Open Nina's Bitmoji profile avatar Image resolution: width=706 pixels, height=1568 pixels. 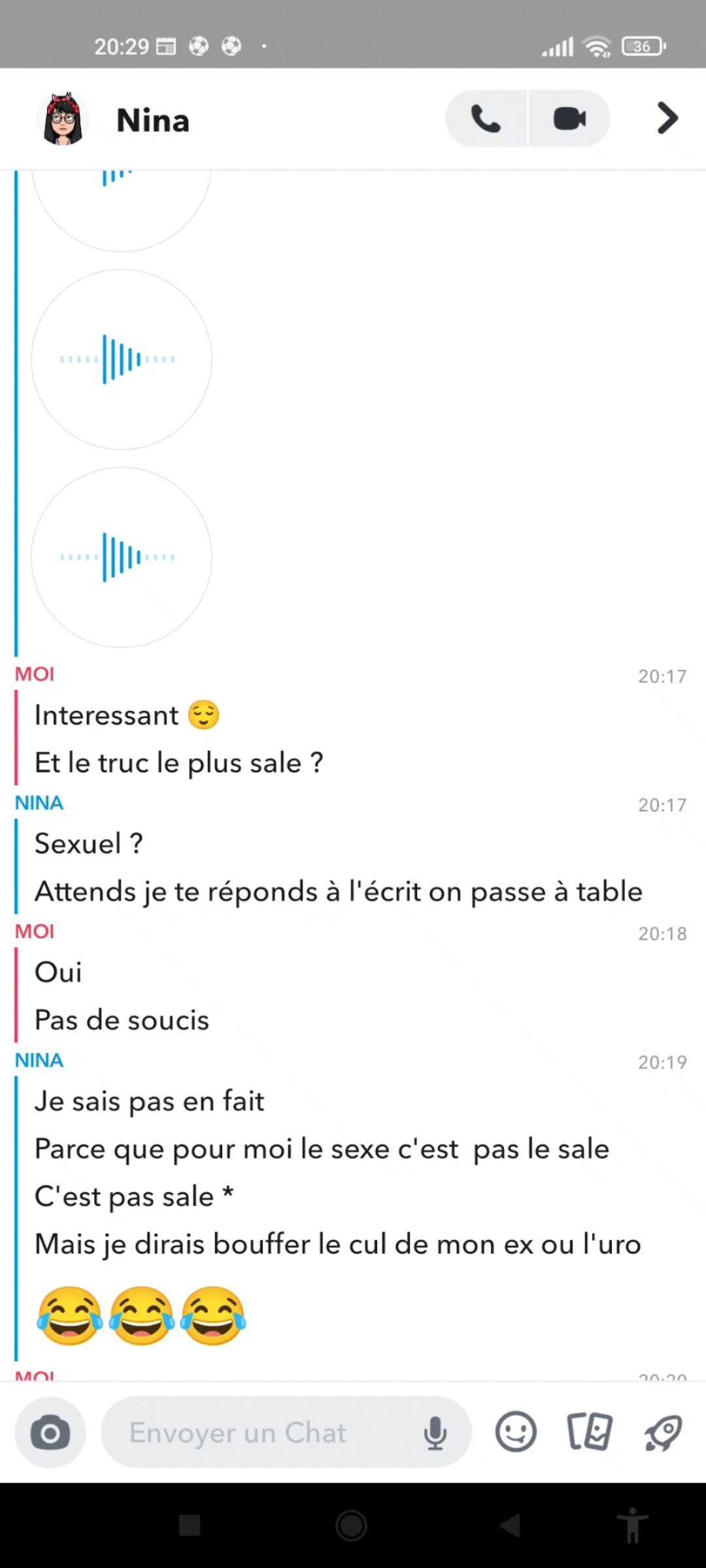[x=63, y=119]
